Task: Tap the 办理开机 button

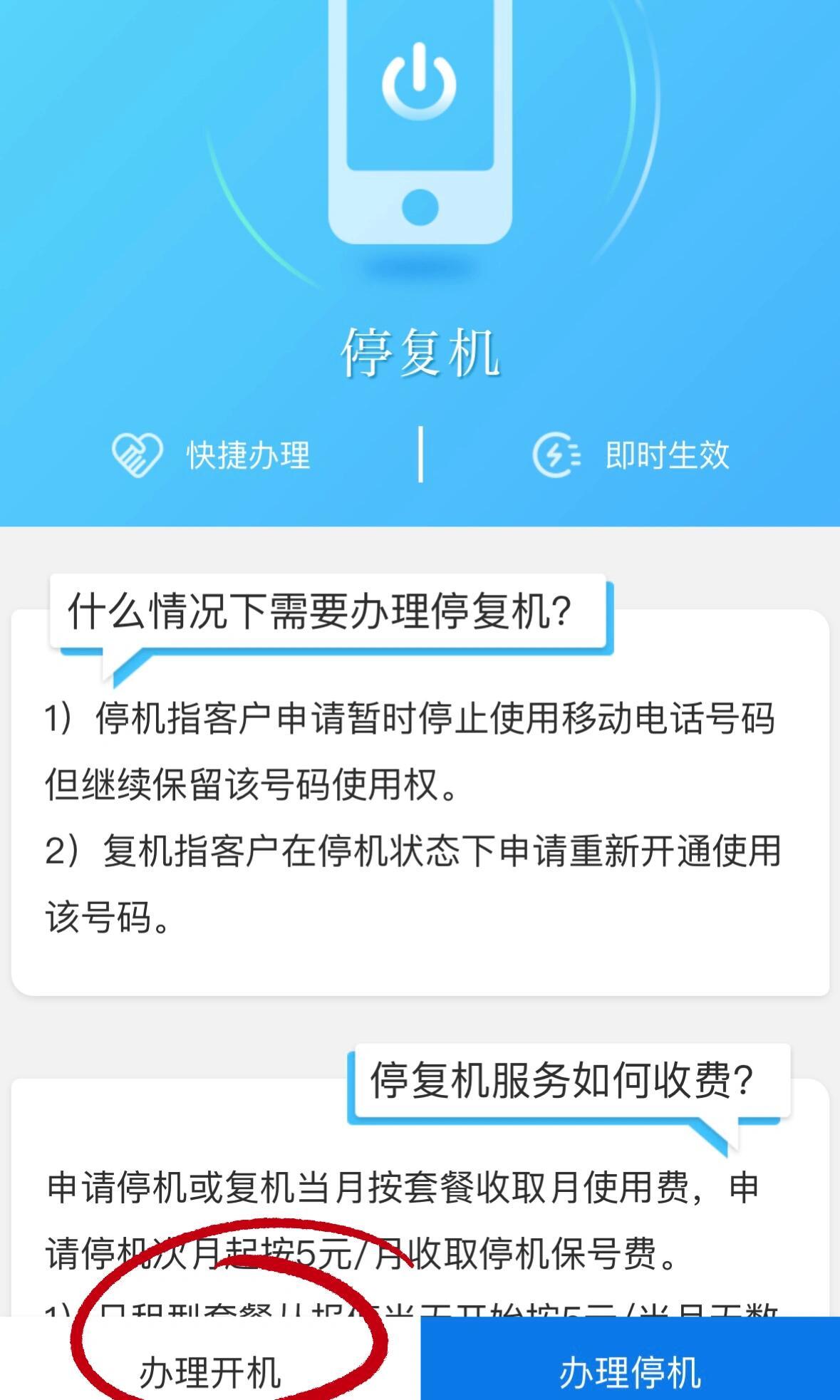Action: point(210,1359)
